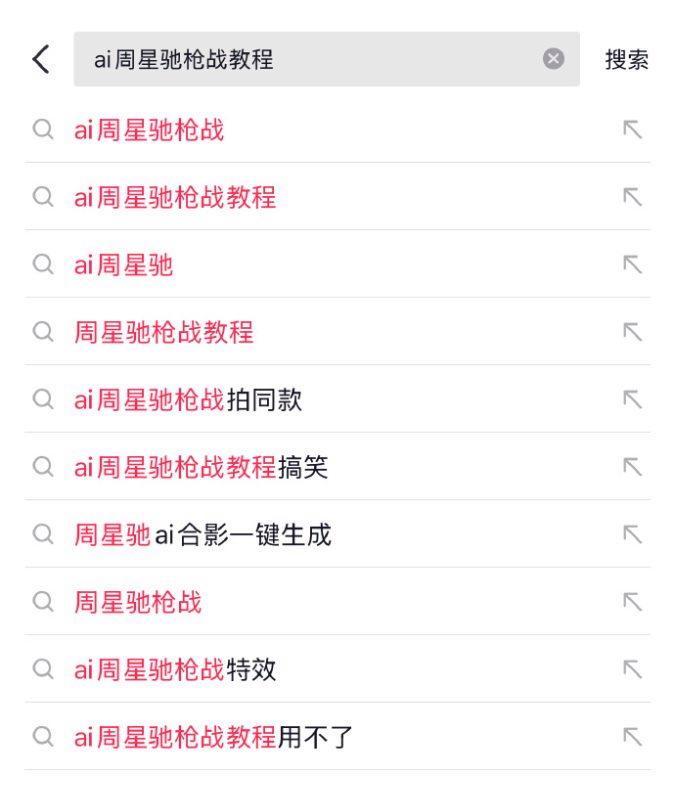Tap the fill arrow next to ai周星驰枪战拍同款

[631, 399]
